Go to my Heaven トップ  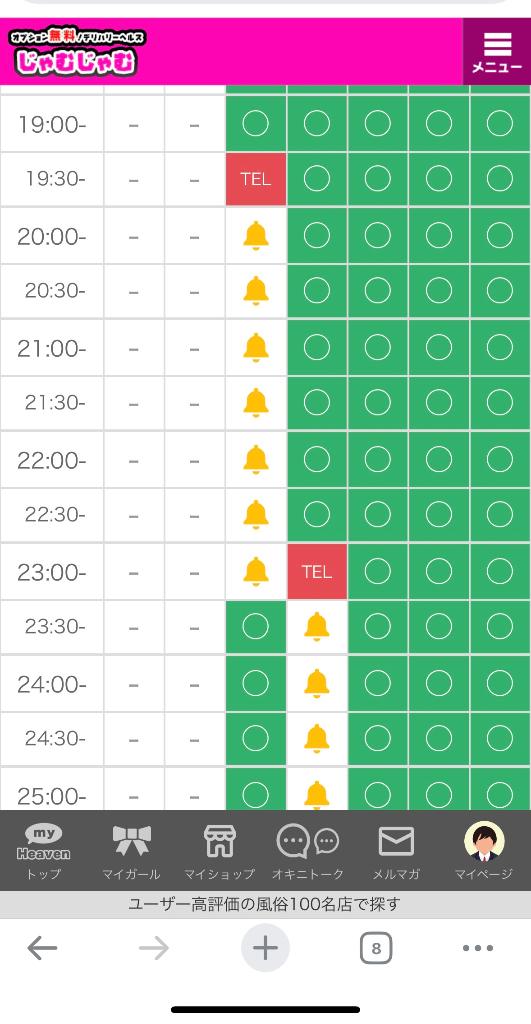point(43,851)
